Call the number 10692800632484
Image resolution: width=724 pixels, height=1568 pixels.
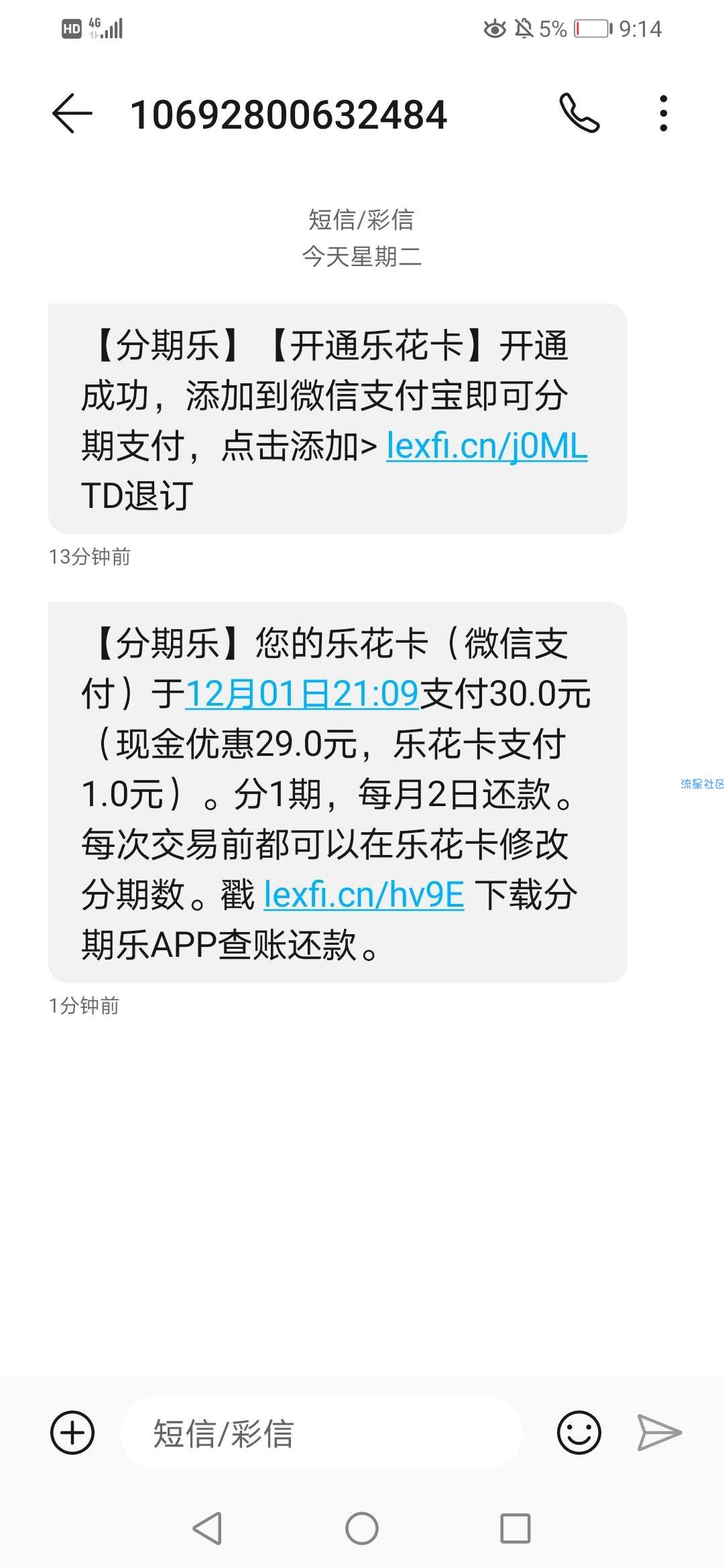click(x=579, y=113)
